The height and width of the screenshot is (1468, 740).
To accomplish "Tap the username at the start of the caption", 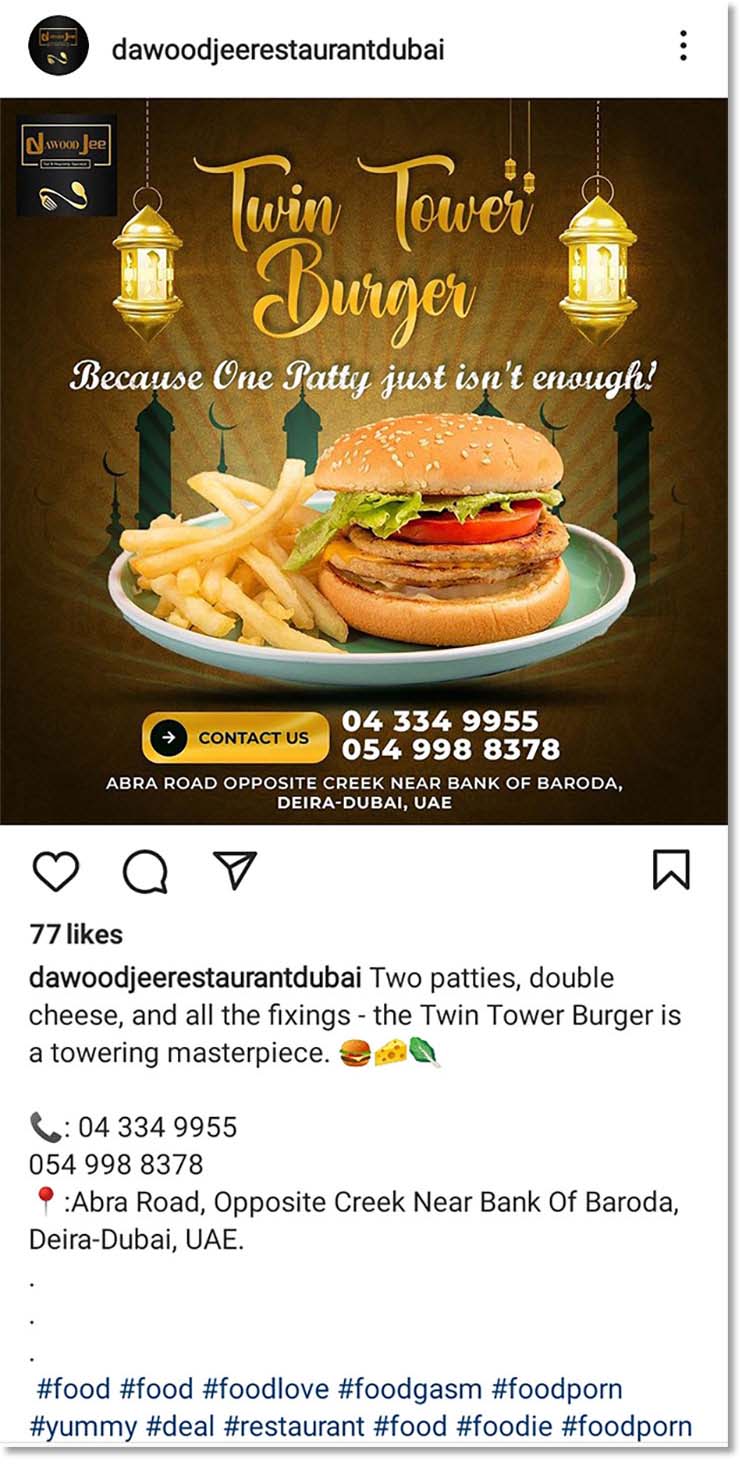I will (x=195, y=978).
